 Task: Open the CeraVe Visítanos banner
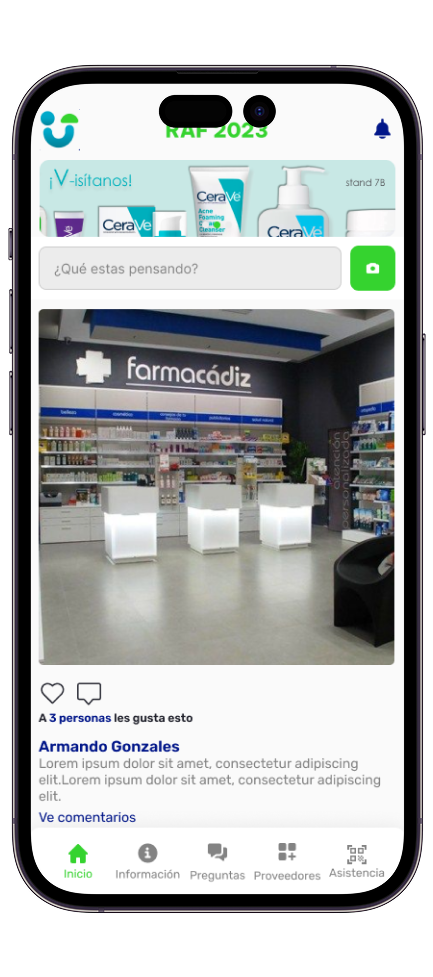pos(217,198)
